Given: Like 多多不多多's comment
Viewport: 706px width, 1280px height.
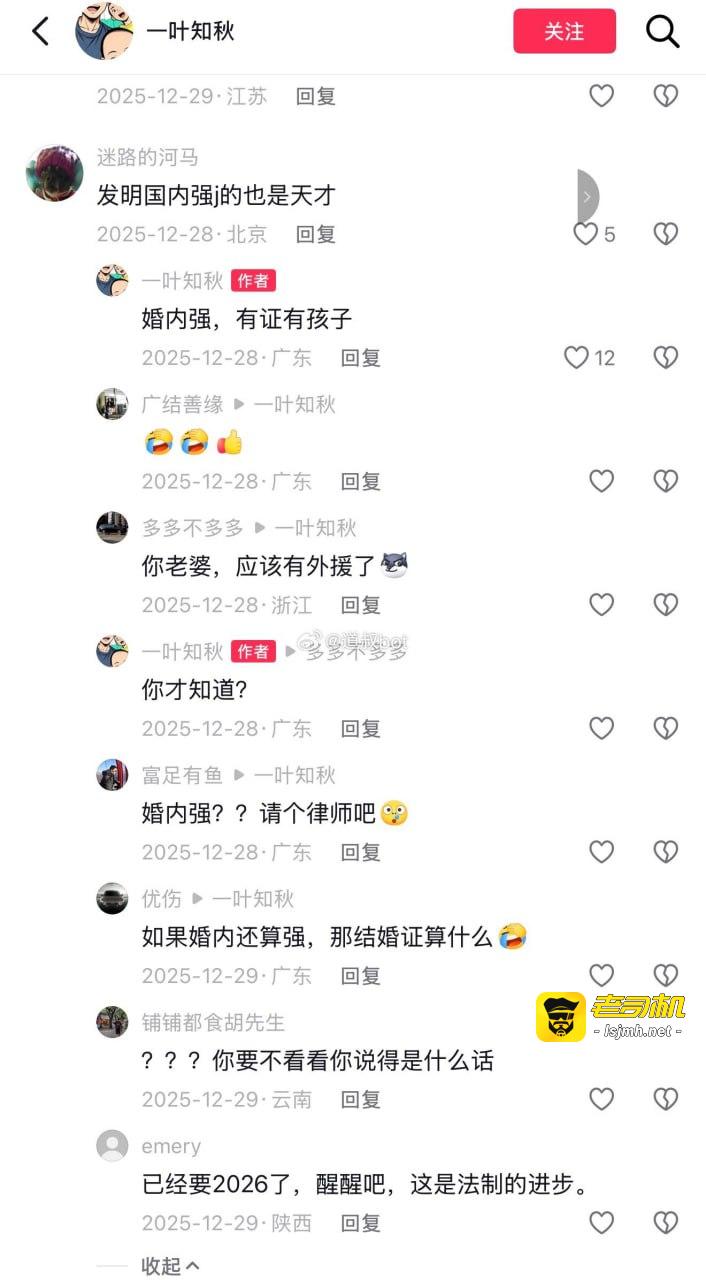Looking at the screenshot, I should tap(601, 605).
